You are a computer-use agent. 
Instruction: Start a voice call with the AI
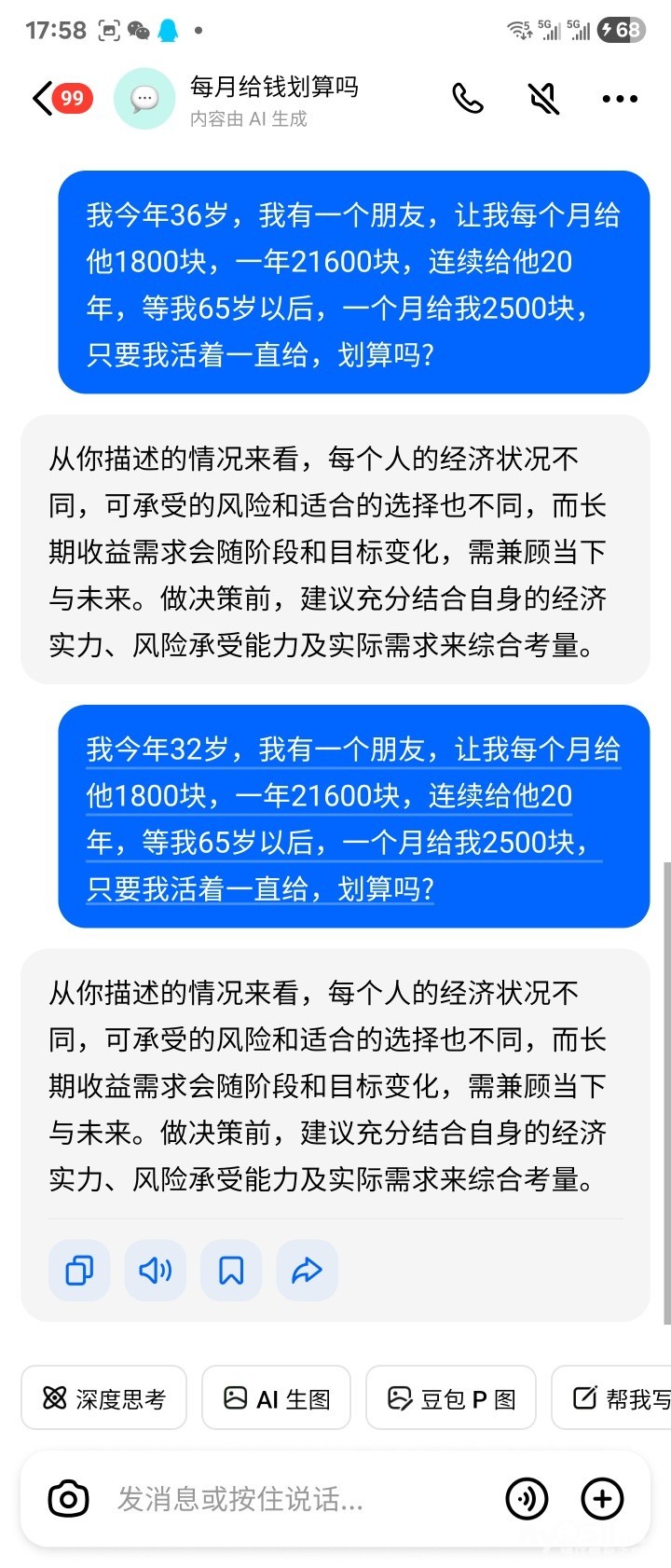pos(468,99)
